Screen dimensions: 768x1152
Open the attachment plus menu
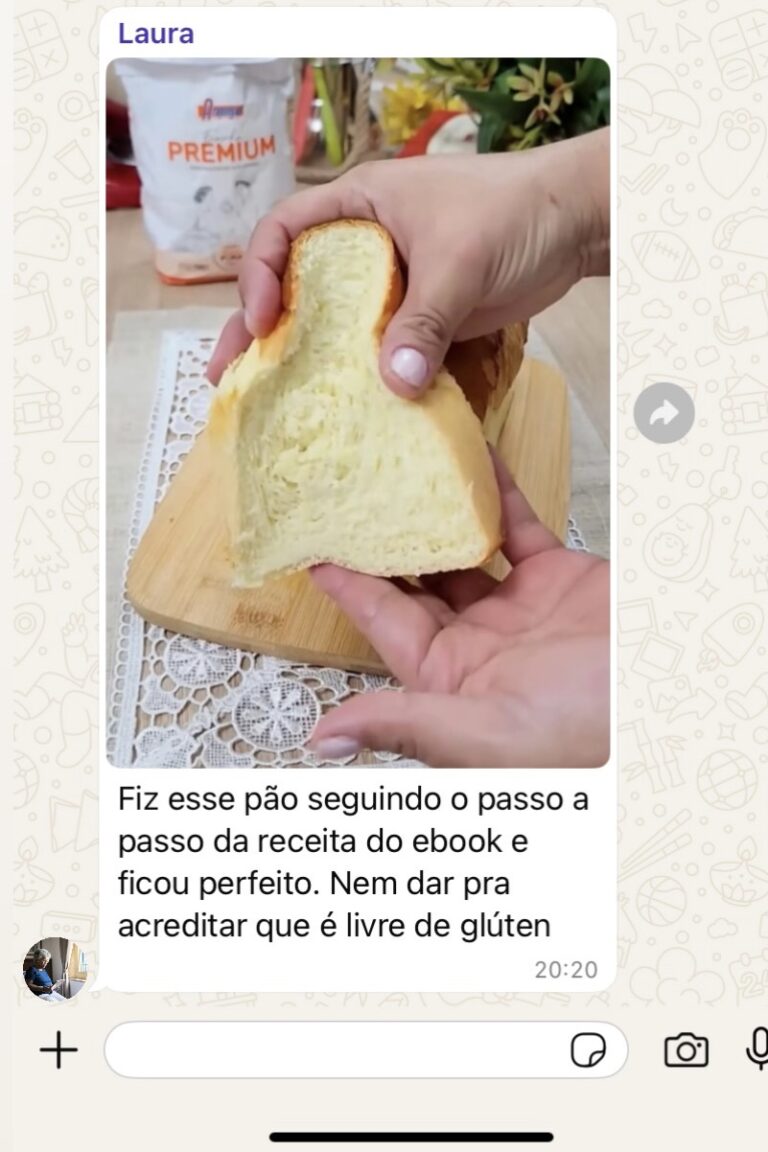click(x=59, y=1050)
